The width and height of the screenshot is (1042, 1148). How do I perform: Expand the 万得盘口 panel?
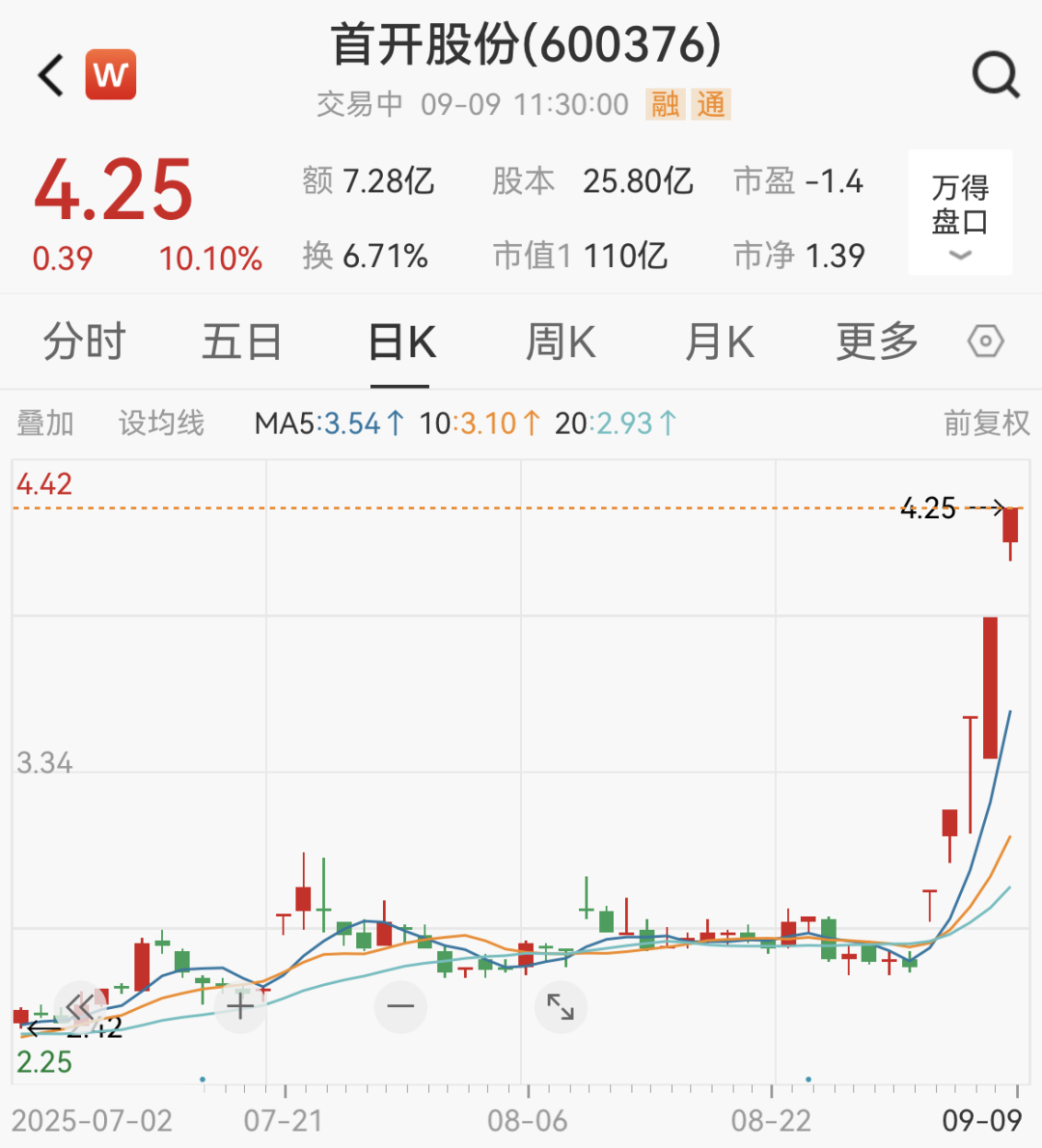tap(960, 212)
